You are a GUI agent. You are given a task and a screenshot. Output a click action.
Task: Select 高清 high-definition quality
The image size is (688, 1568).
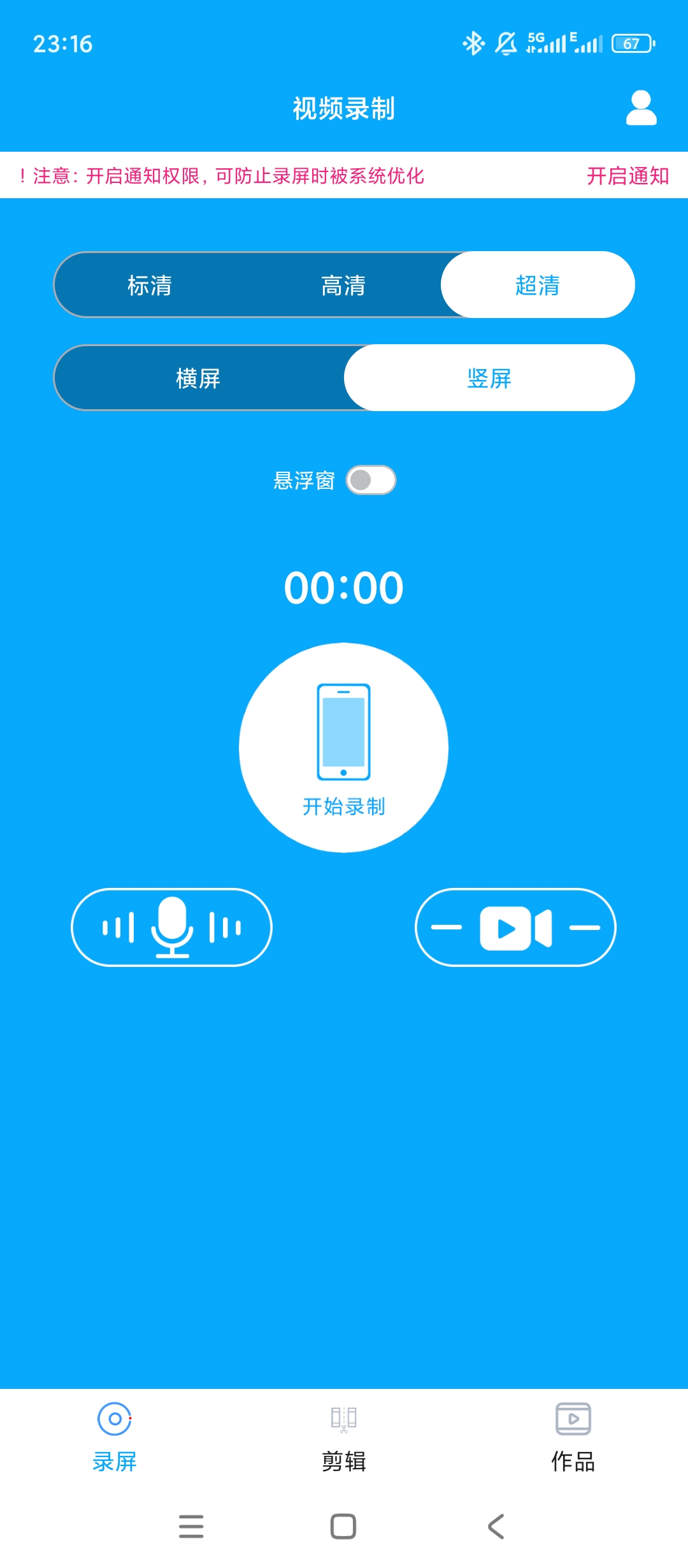pos(343,285)
